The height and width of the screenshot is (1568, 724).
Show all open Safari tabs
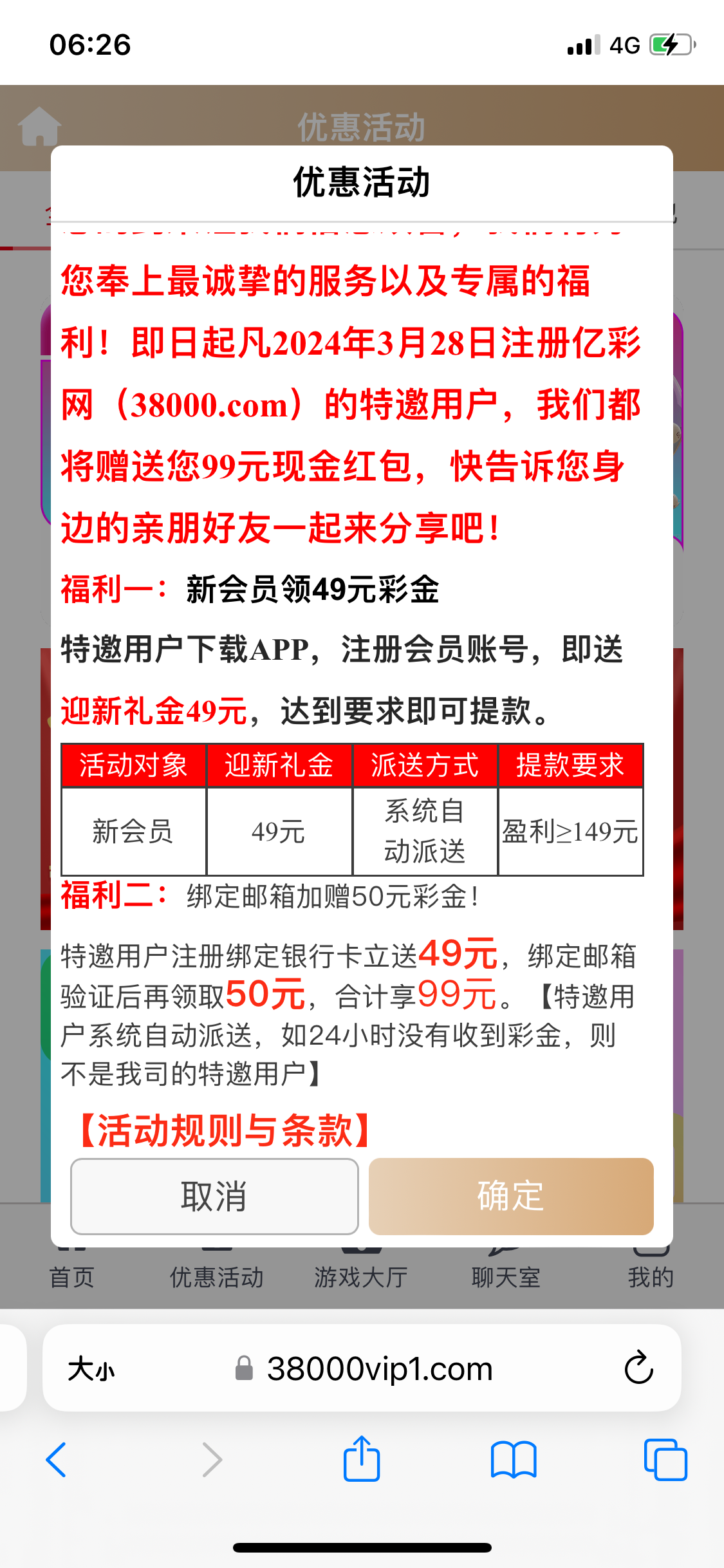click(x=665, y=1460)
